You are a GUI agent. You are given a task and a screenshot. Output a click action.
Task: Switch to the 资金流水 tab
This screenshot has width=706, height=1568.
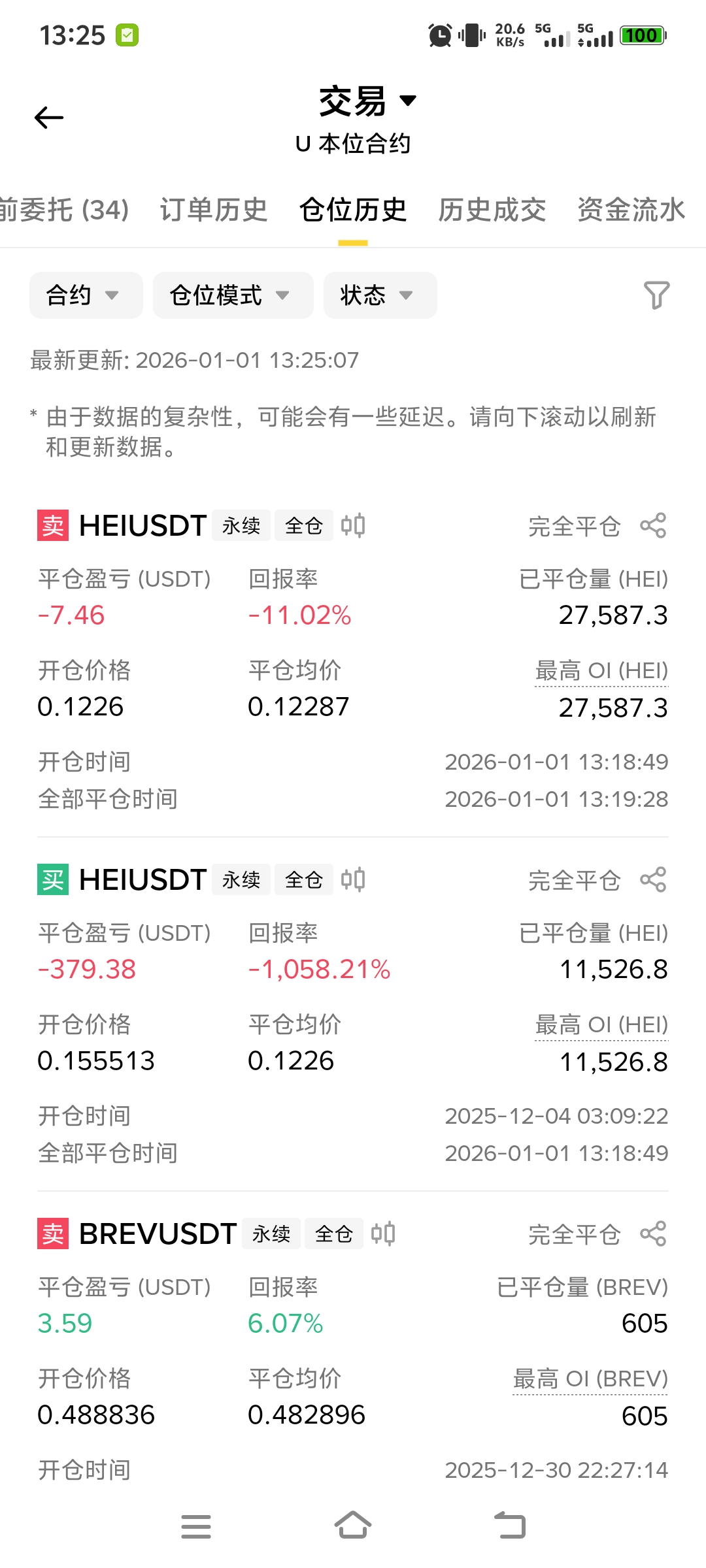tap(631, 210)
